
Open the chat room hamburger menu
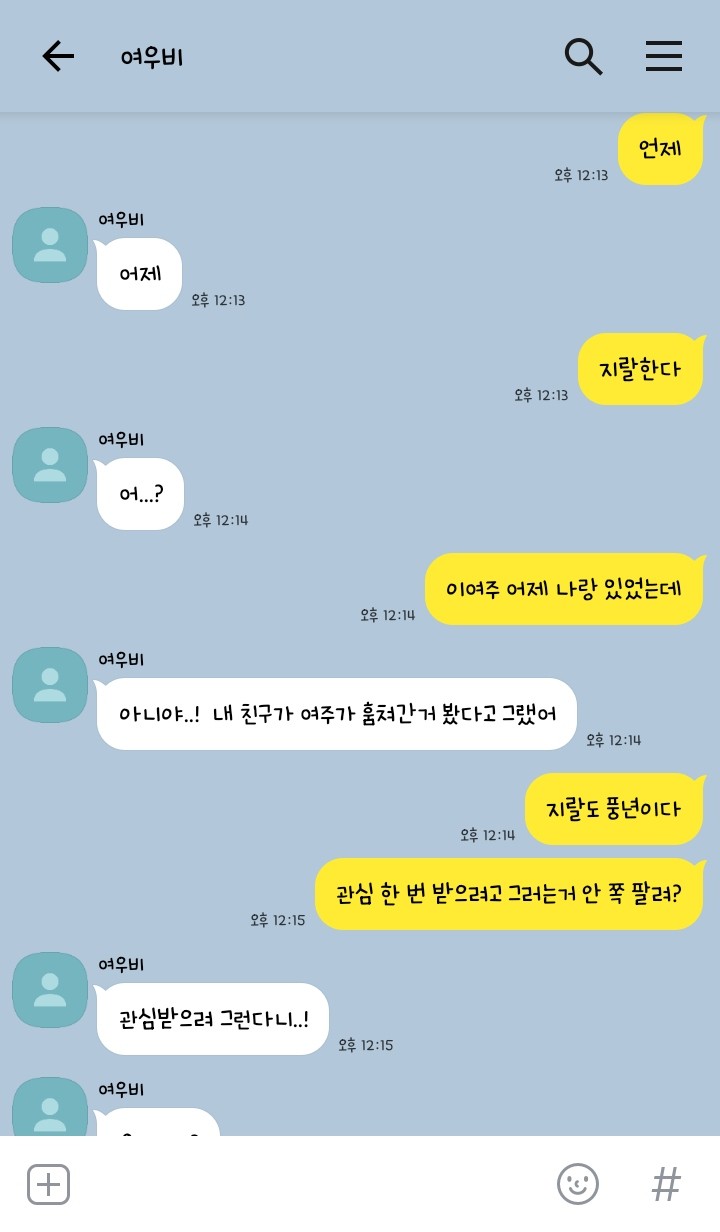[664, 57]
